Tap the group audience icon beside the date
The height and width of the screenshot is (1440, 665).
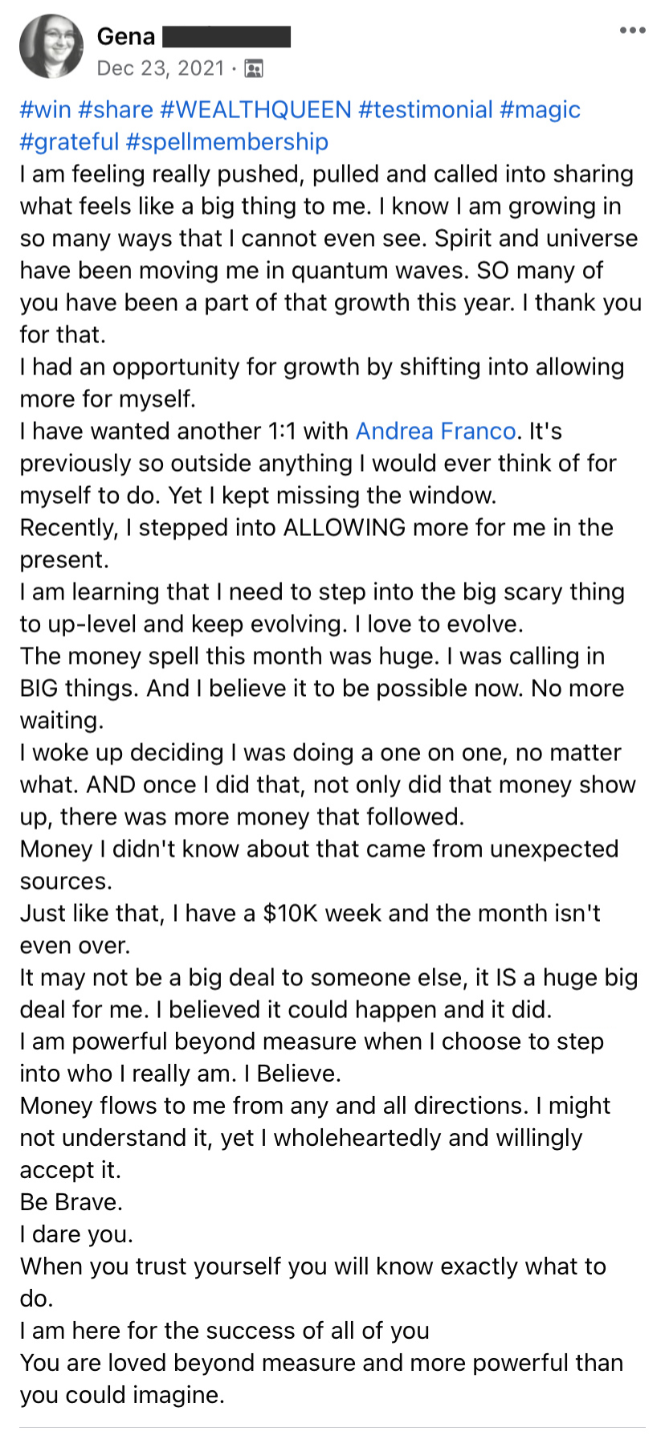tap(254, 69)
